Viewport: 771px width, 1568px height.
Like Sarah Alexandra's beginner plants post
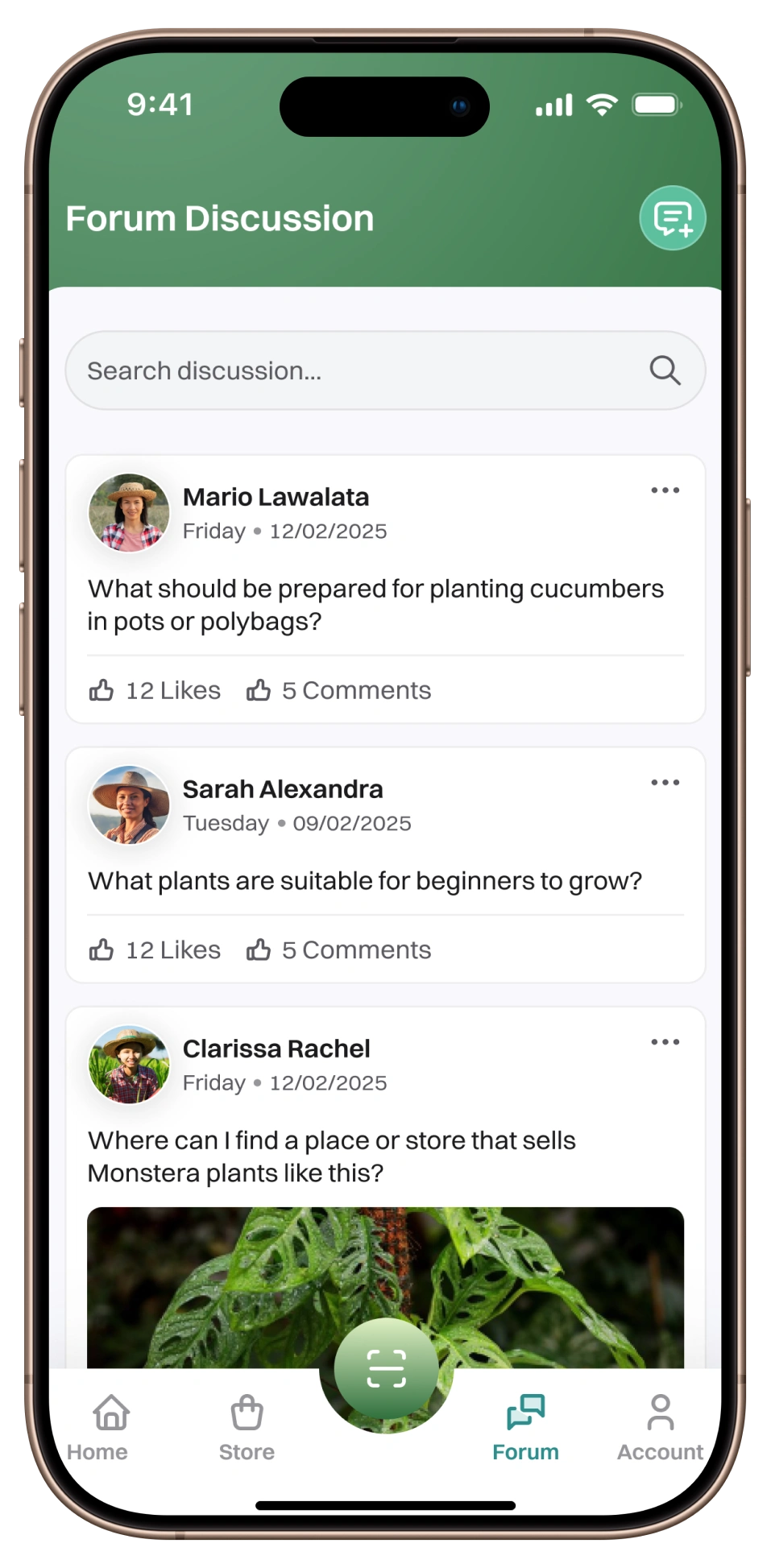point(155,949)
